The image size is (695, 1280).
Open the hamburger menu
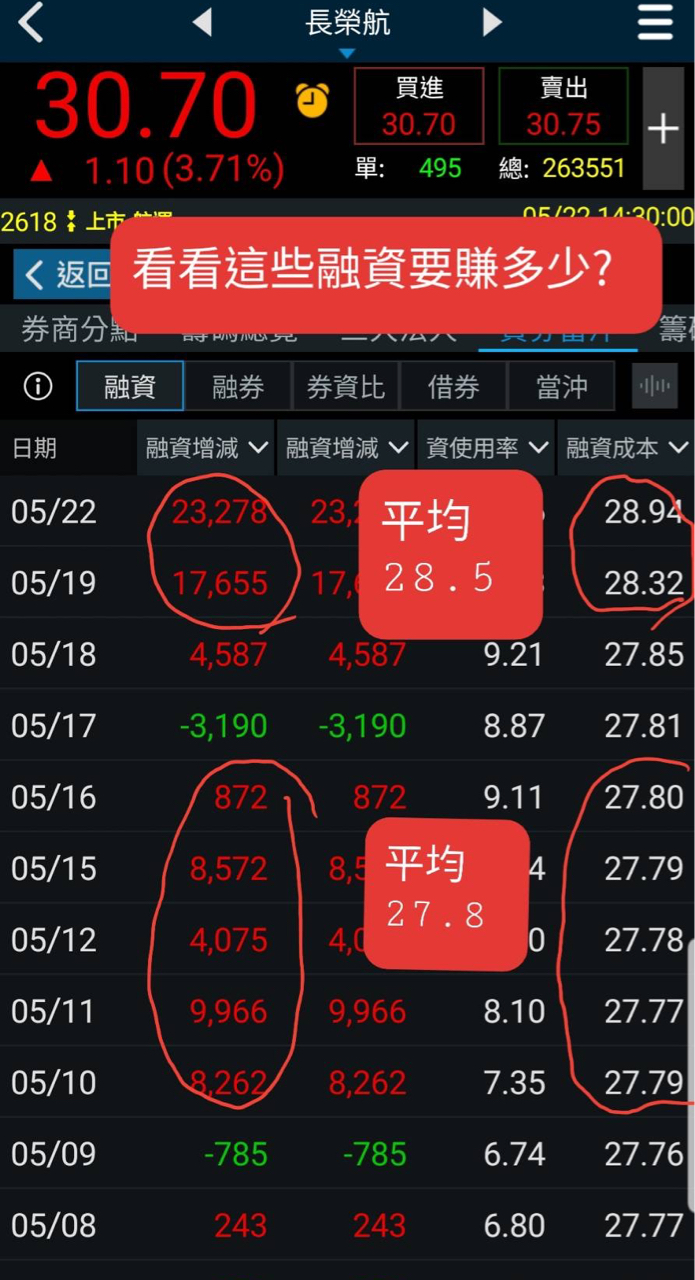coord(655,22)
